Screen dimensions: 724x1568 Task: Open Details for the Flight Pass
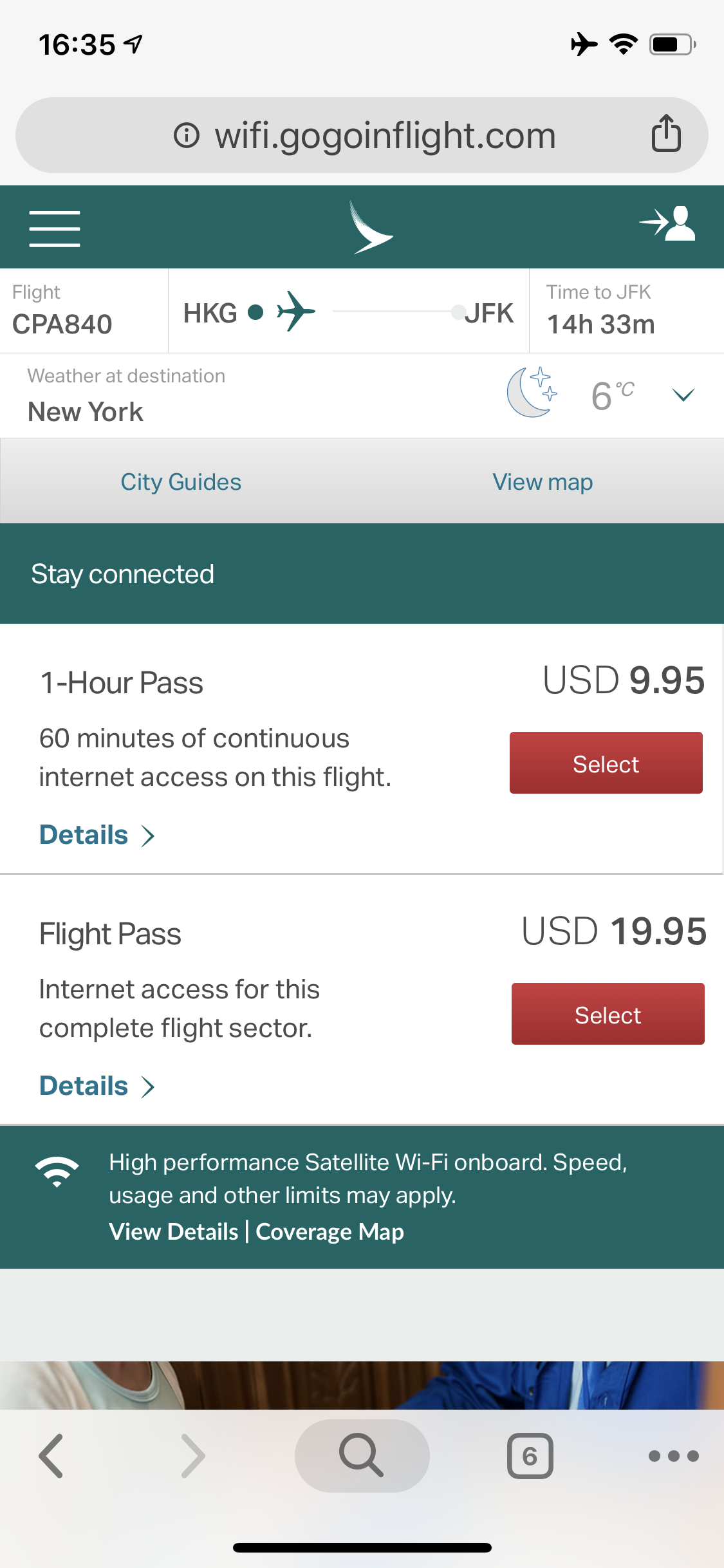coord(97,1086)
